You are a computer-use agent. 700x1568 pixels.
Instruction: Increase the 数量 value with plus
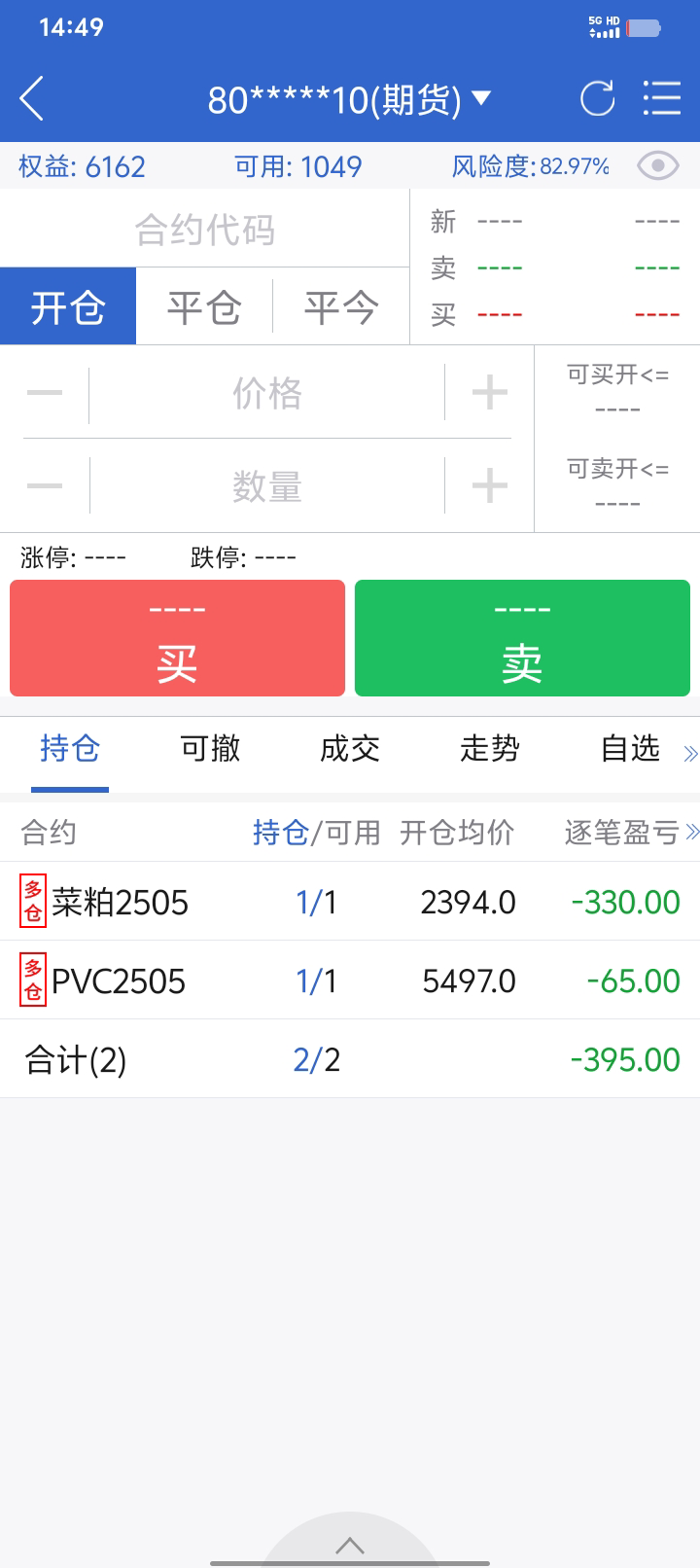489,485
